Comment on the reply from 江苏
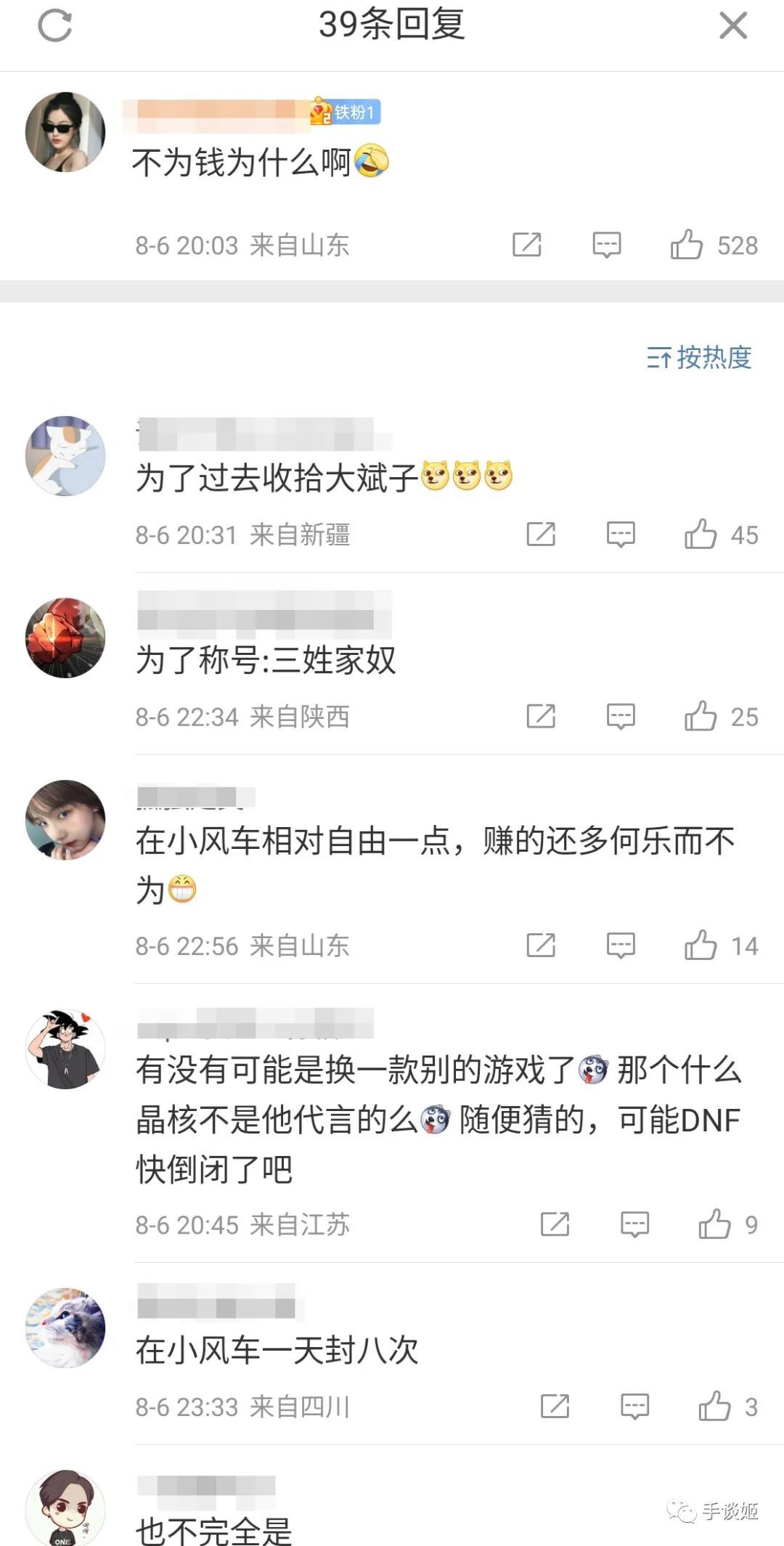This screenshot has height=1546, width=784. [634, 1224]
